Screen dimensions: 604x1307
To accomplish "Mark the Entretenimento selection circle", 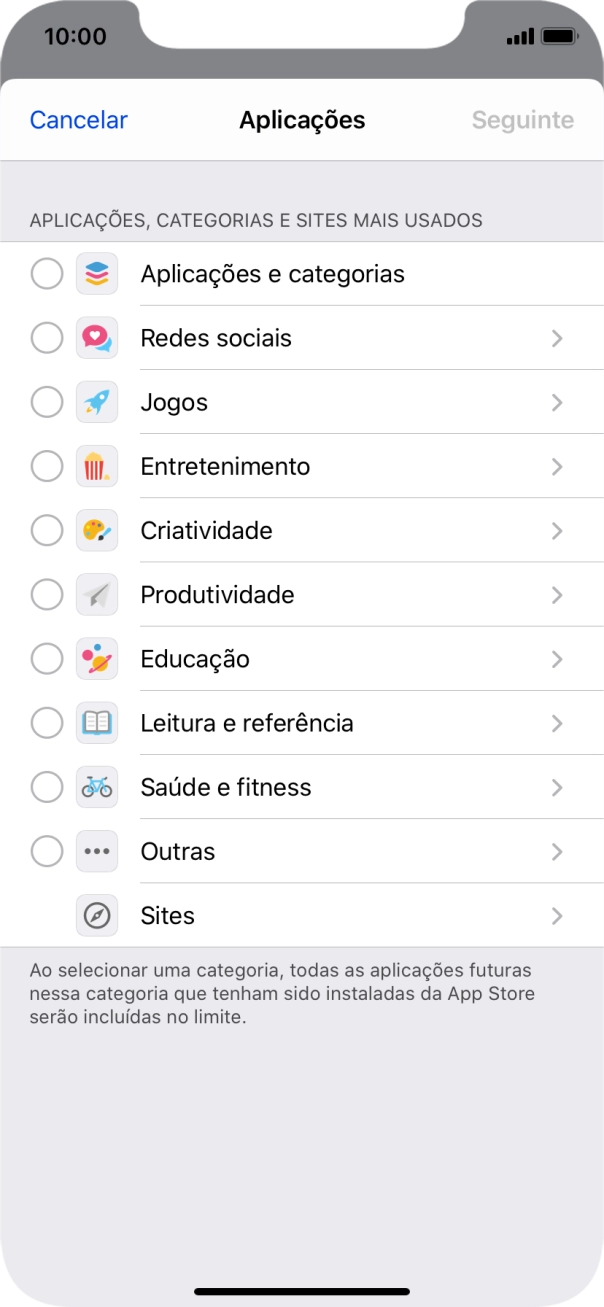I will (47, 466).
